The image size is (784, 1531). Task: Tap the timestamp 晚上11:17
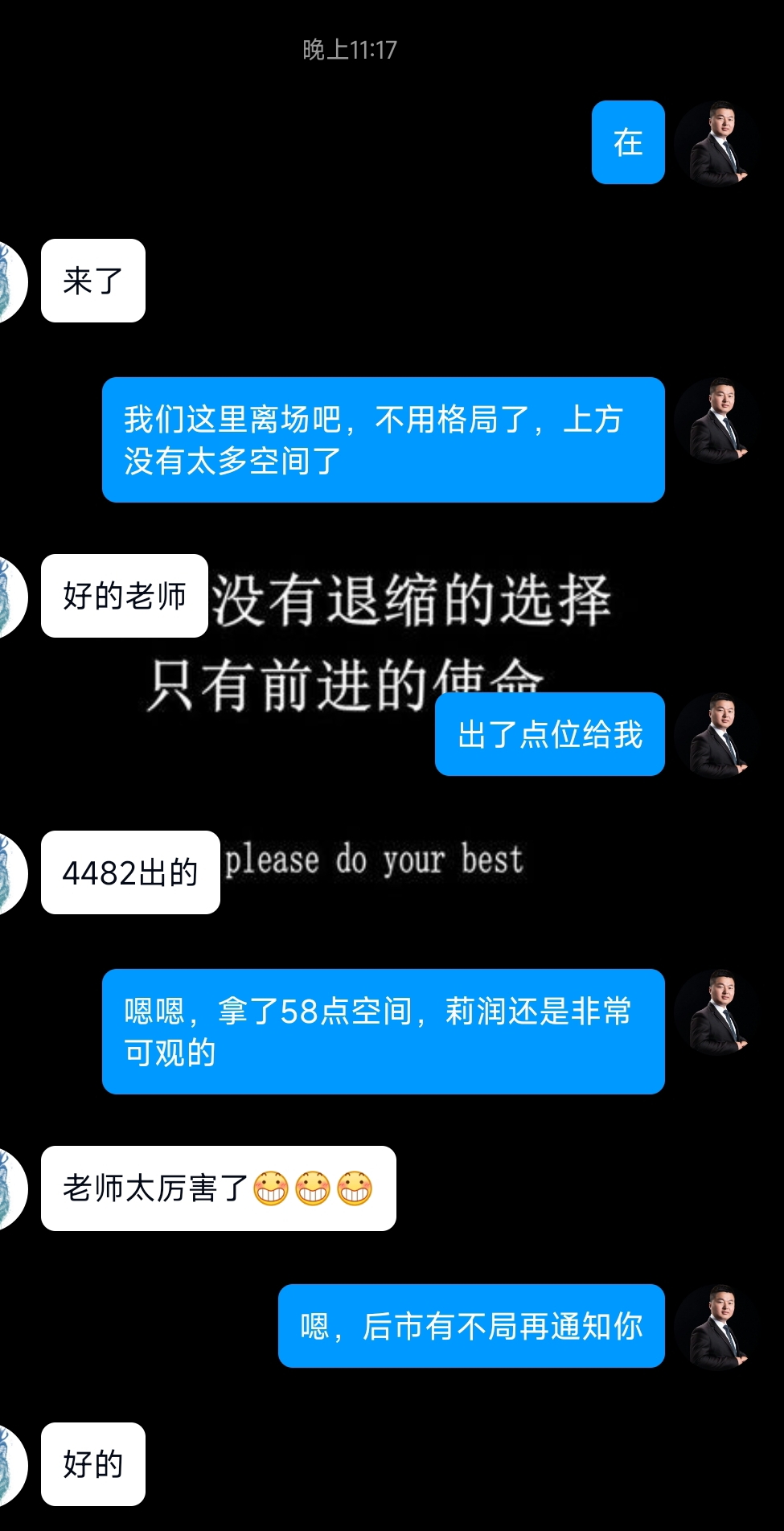coord(351,50)
